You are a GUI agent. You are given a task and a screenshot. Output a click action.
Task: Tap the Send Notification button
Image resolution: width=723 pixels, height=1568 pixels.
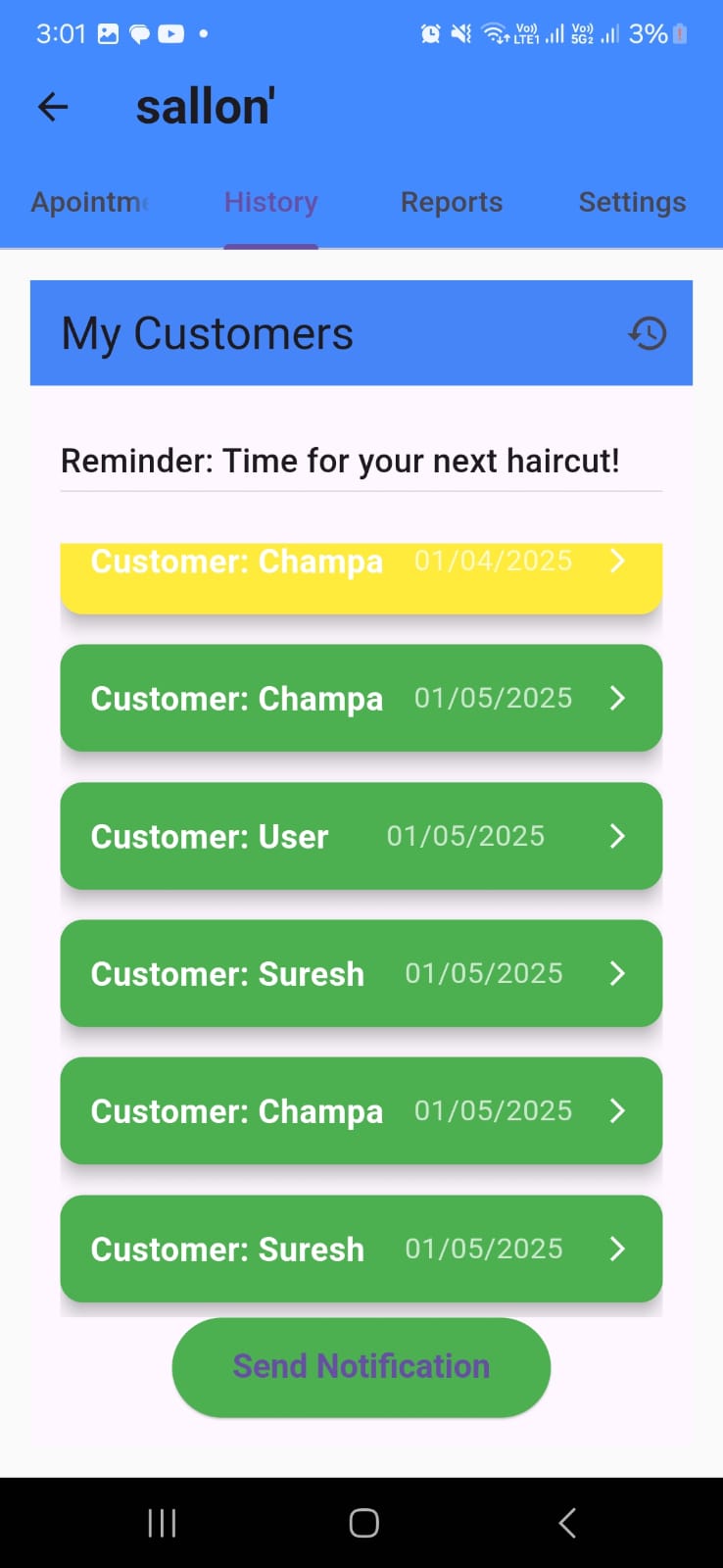(x=361, y=1367)
